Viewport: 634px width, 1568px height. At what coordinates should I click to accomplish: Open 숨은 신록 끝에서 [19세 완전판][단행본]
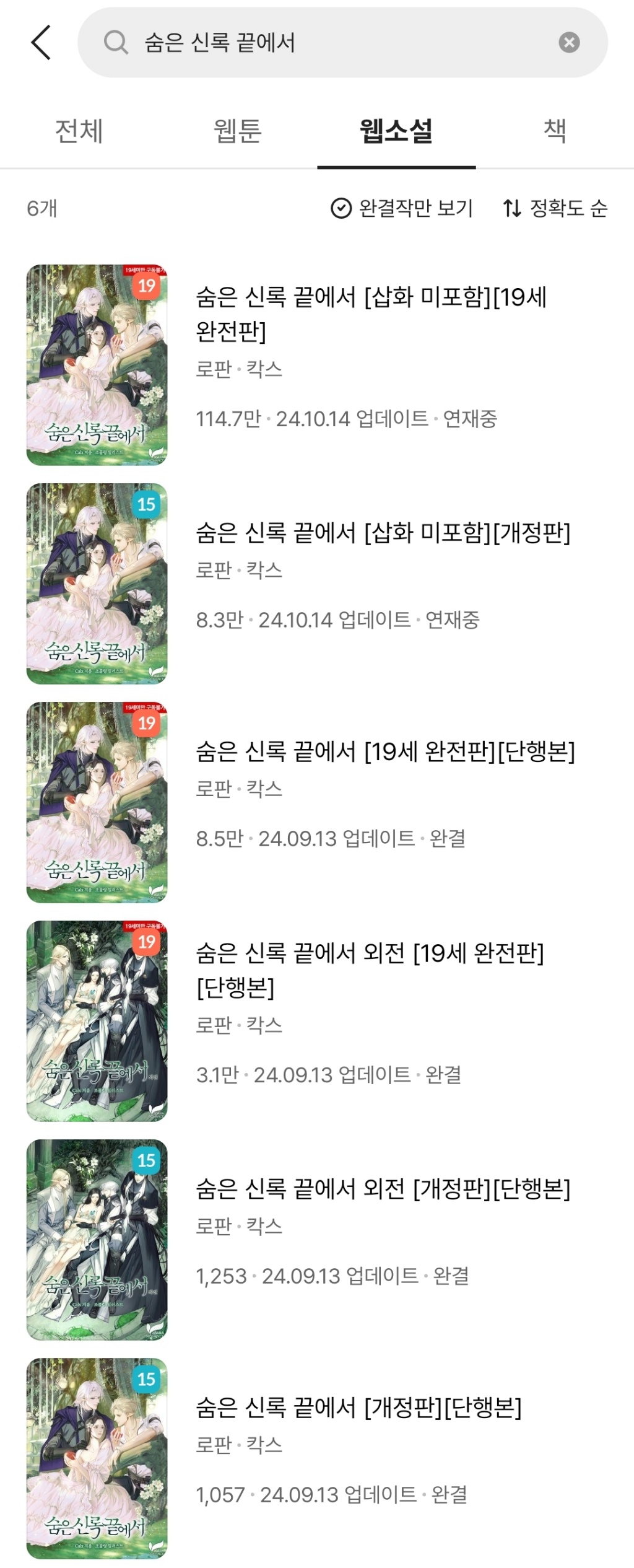click(385, 752)
